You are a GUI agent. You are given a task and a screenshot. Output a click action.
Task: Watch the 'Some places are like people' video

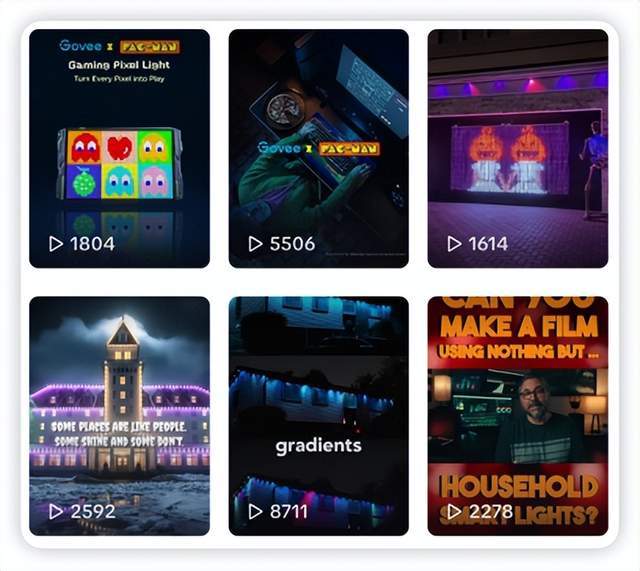click(119, 415)
